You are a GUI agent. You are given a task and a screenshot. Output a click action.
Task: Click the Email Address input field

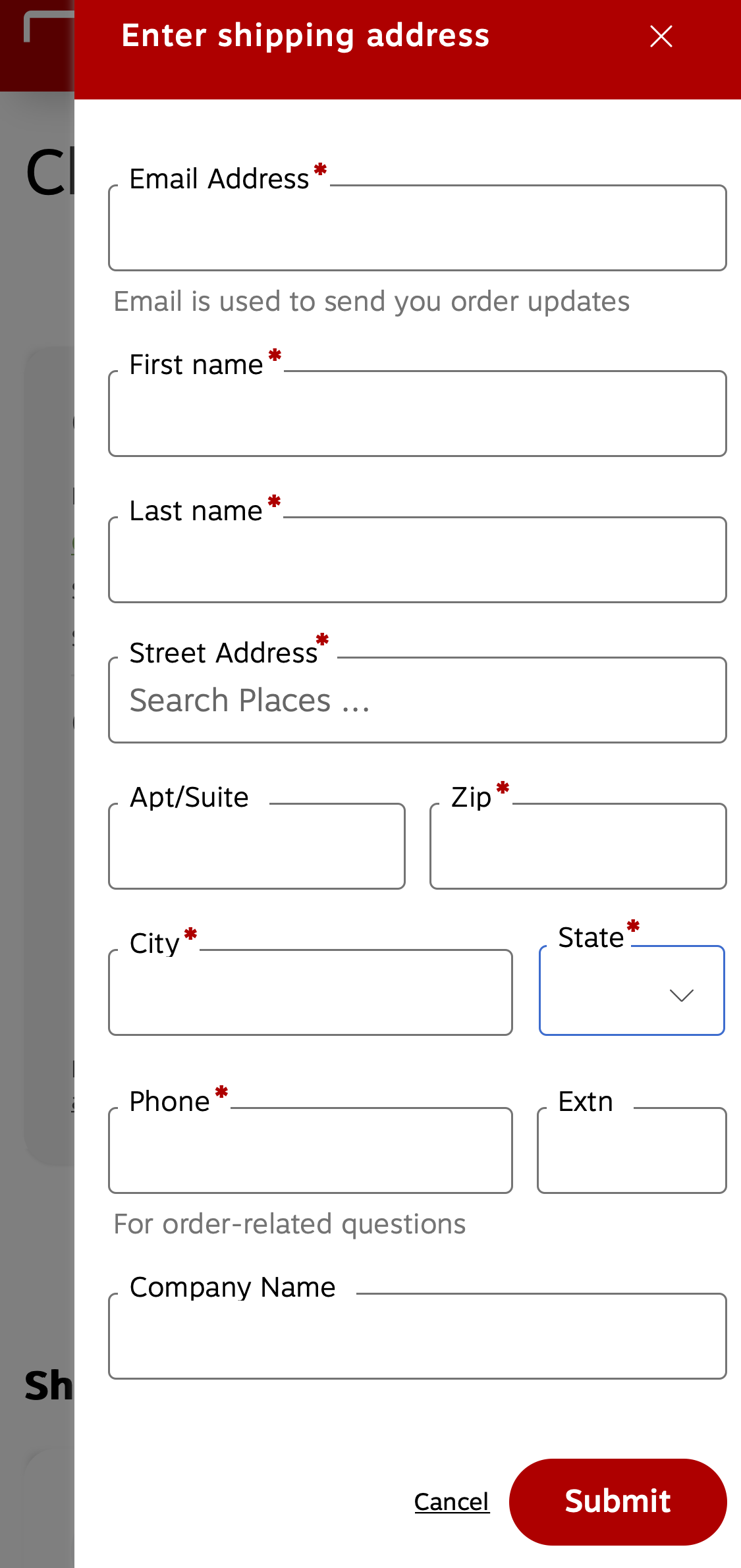point(418,227)
